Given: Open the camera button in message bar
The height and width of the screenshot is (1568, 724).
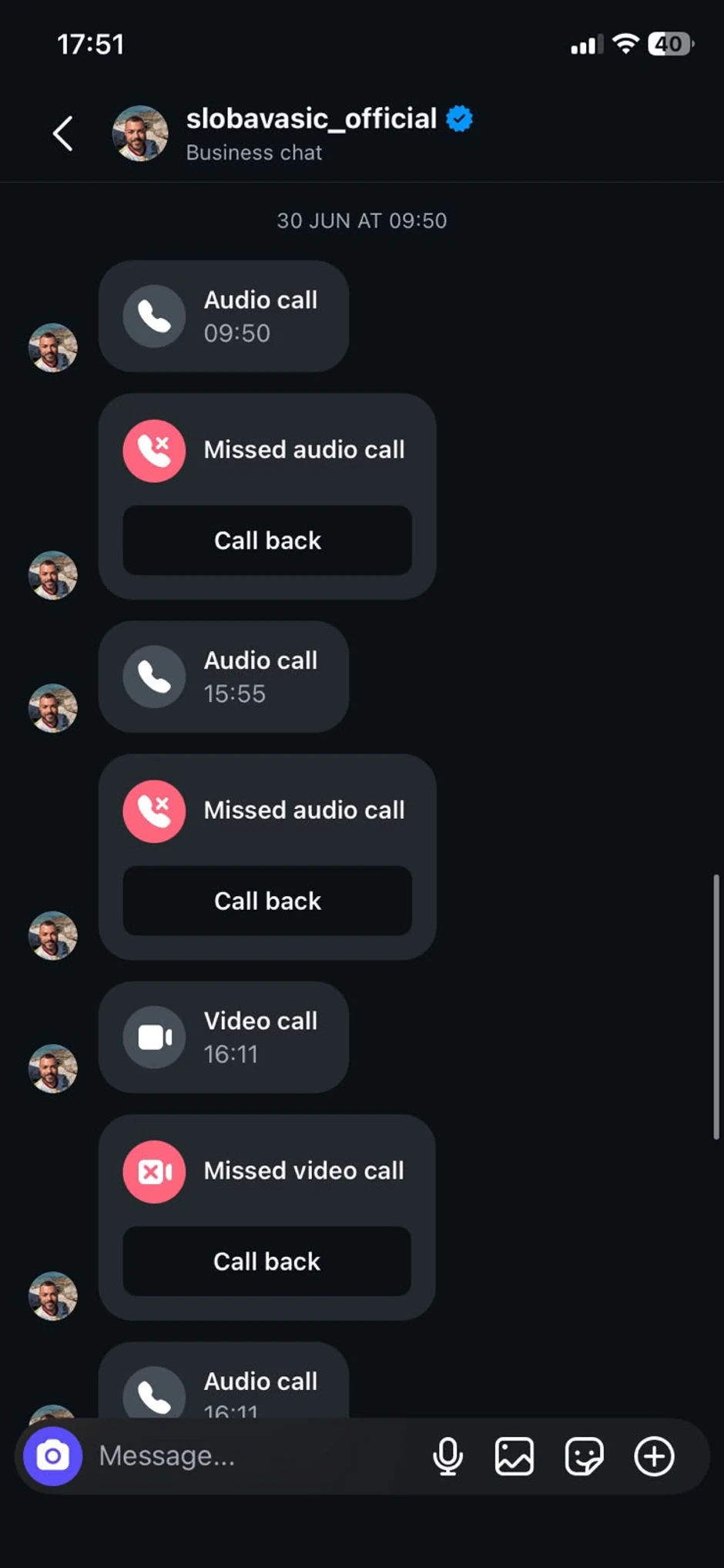Looking at the screenshot, I should [x=52, y=1456].
